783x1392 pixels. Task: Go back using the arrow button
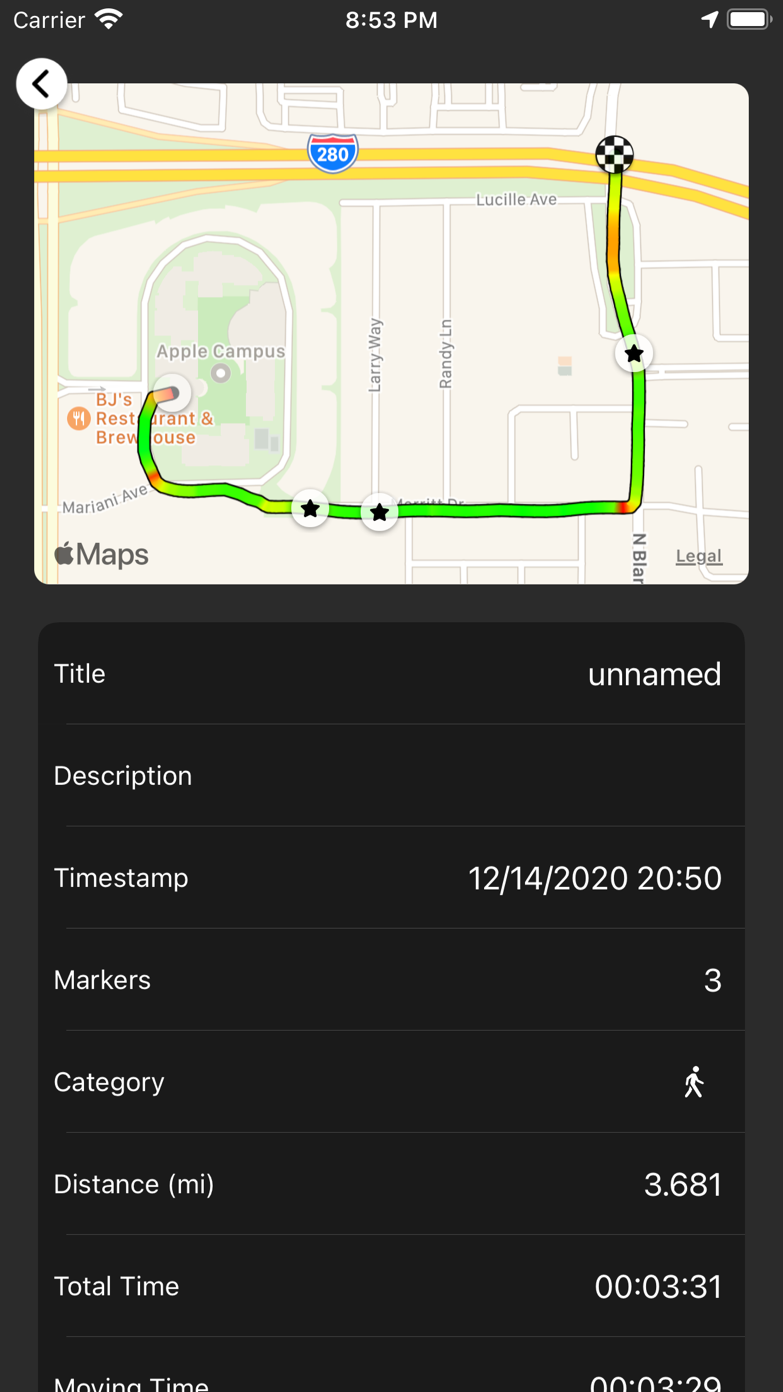42,84
